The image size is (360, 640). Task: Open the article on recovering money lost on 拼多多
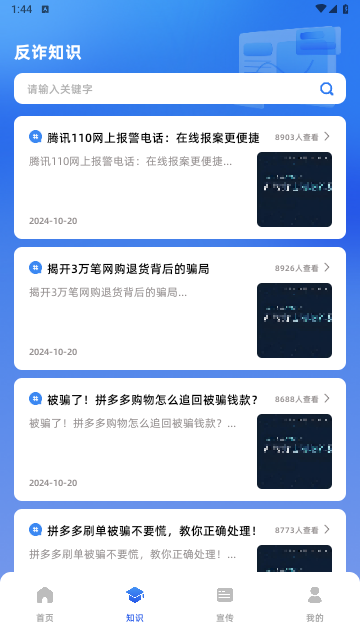(x=180, y=440)
